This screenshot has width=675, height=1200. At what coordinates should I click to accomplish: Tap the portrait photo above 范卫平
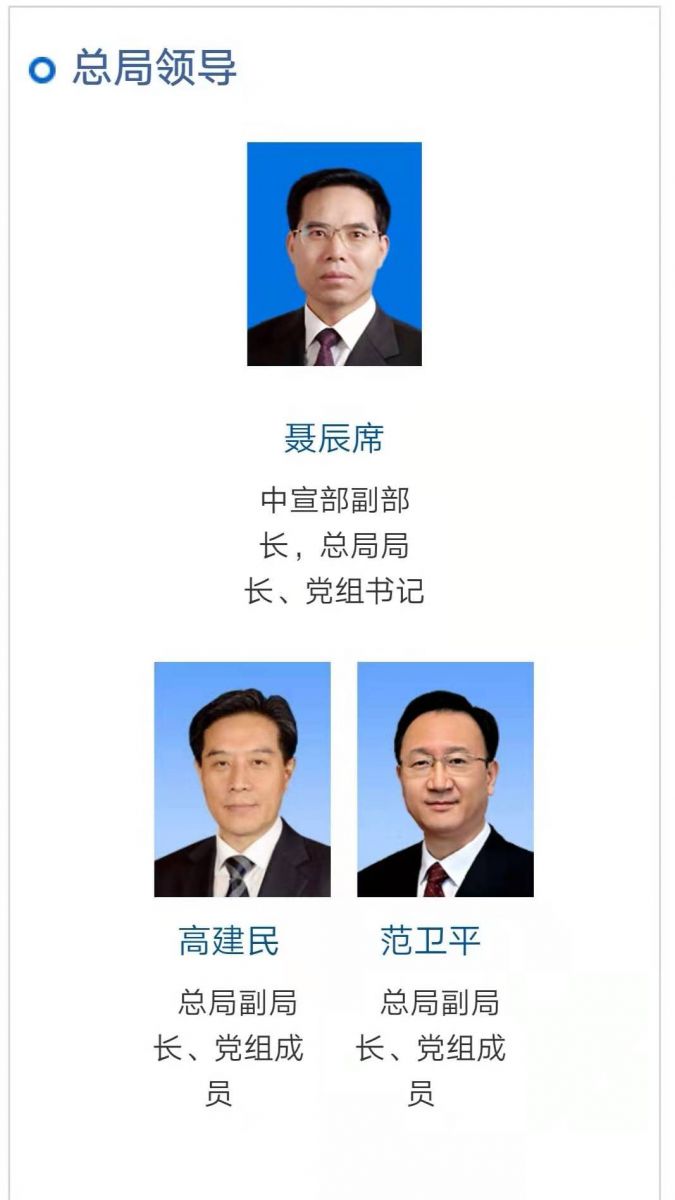tap(445, 779)
